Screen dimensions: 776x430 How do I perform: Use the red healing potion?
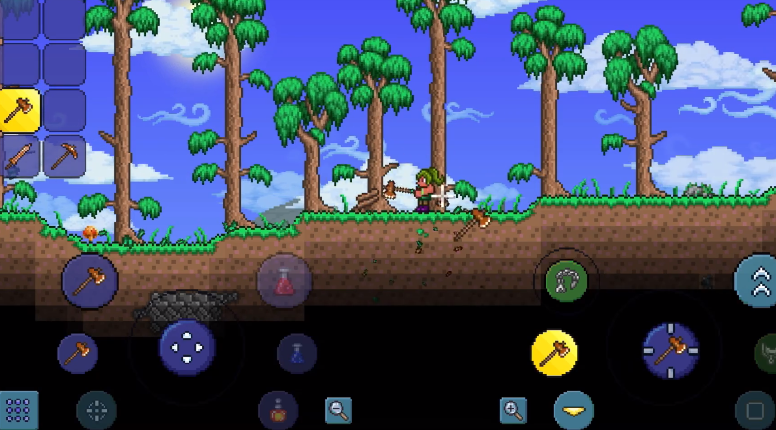point(285,281)
